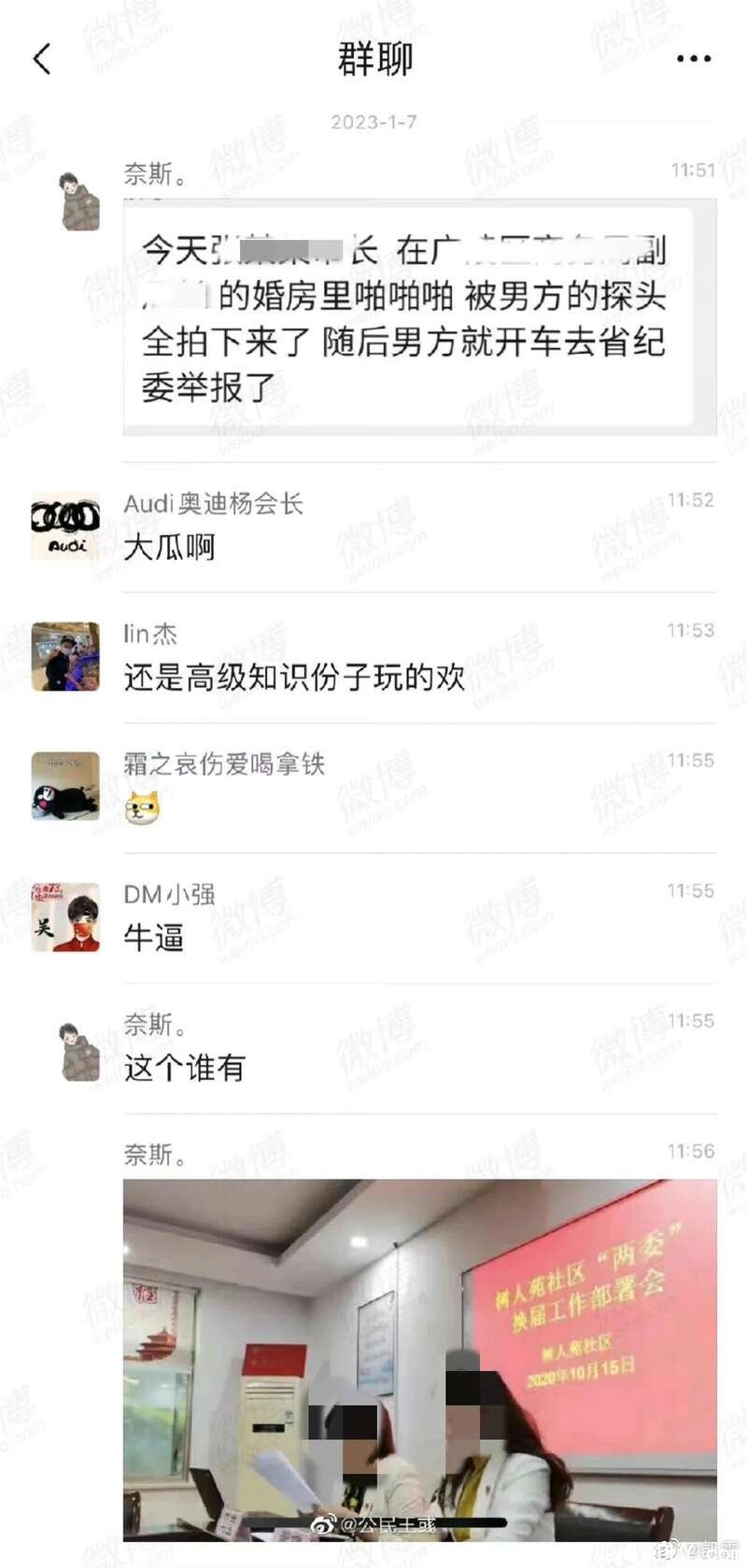The width and height of the screenshot is (747, 1568).
Task: Open the three-dot overflow menu
Action: click(693, 59)
